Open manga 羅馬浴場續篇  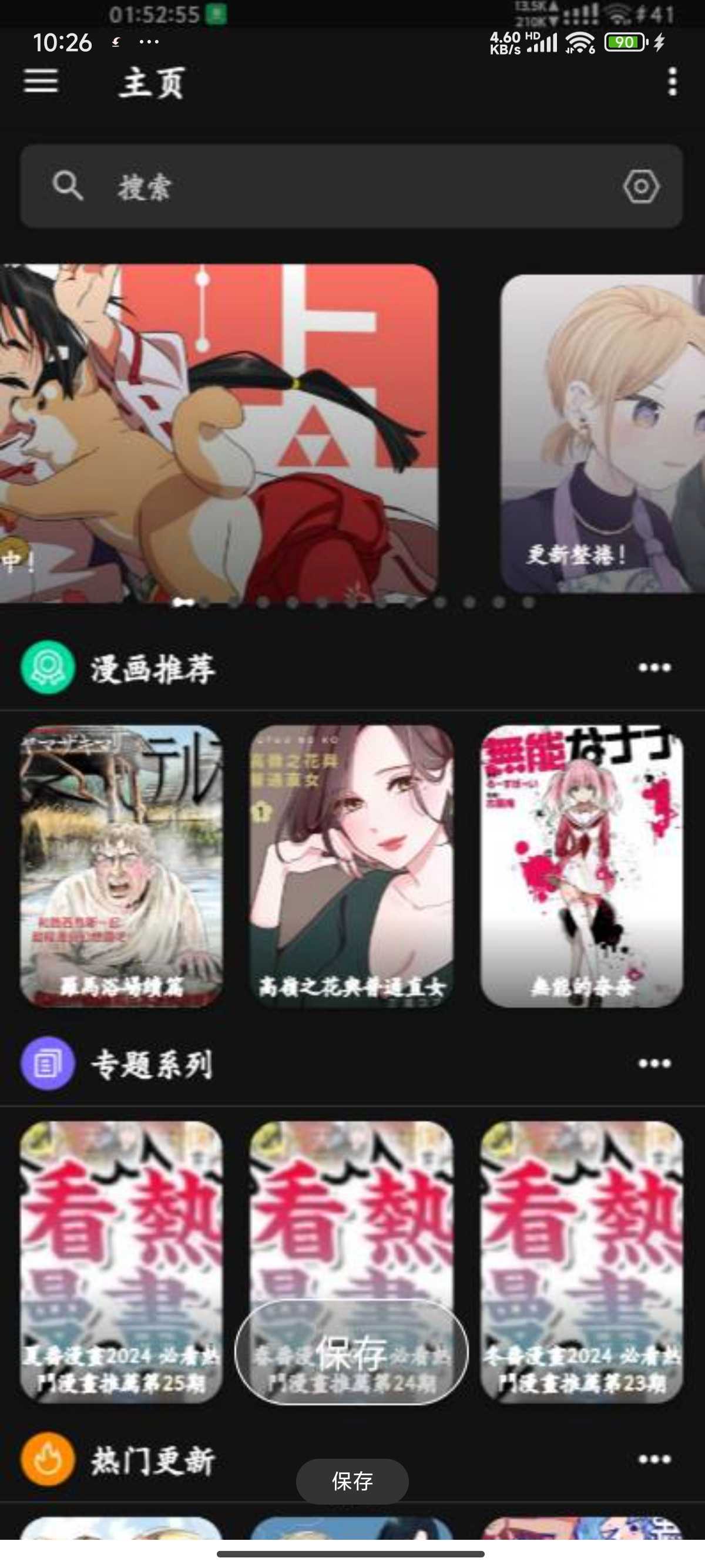tap(121, 865)
